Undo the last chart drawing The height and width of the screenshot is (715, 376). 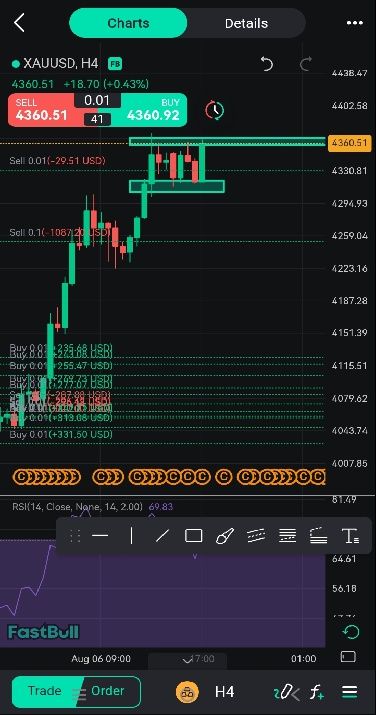(267, 64)
